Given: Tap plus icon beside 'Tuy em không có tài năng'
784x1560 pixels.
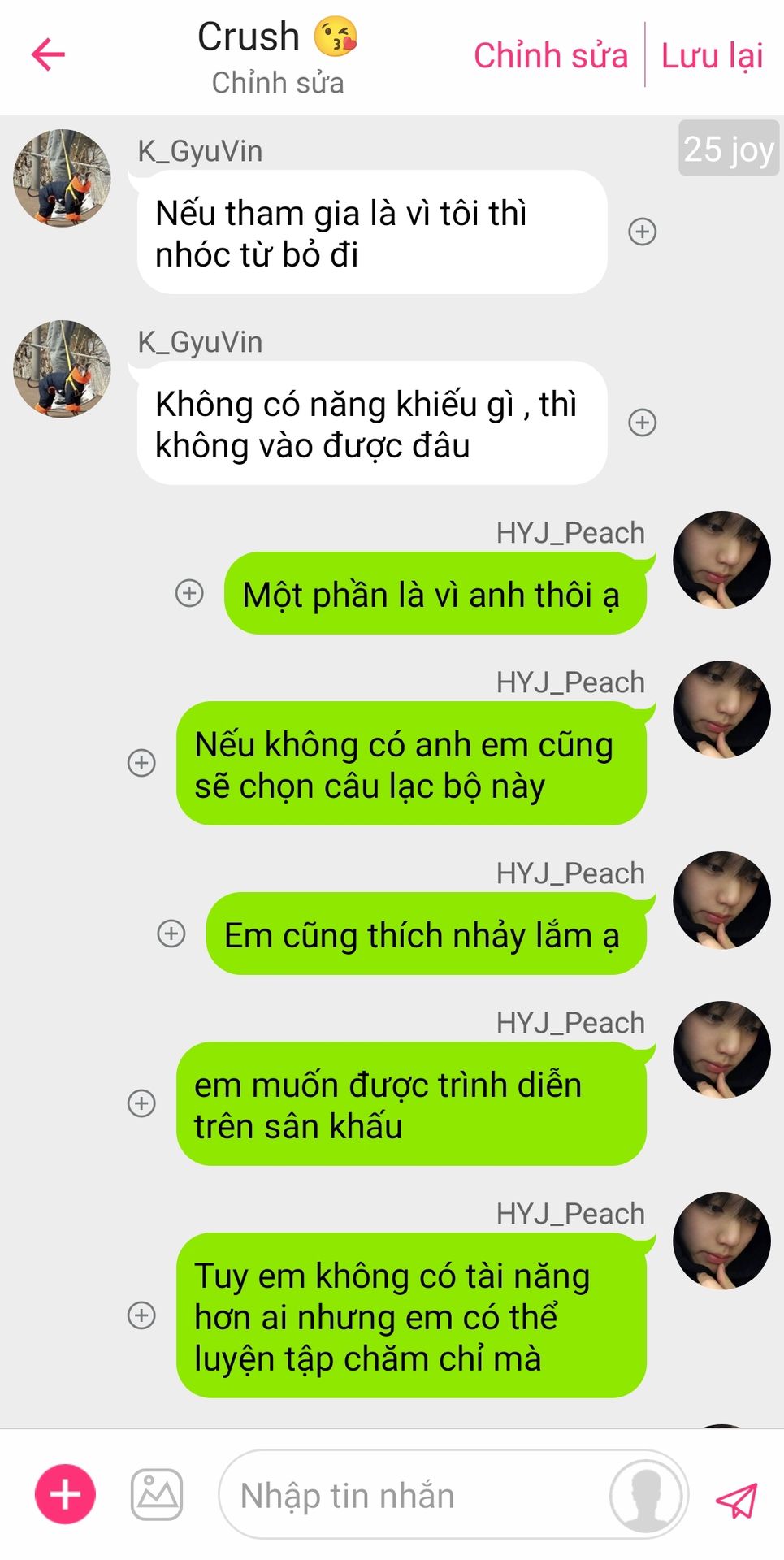Looking at the screenshot, I should (142, 1315).
